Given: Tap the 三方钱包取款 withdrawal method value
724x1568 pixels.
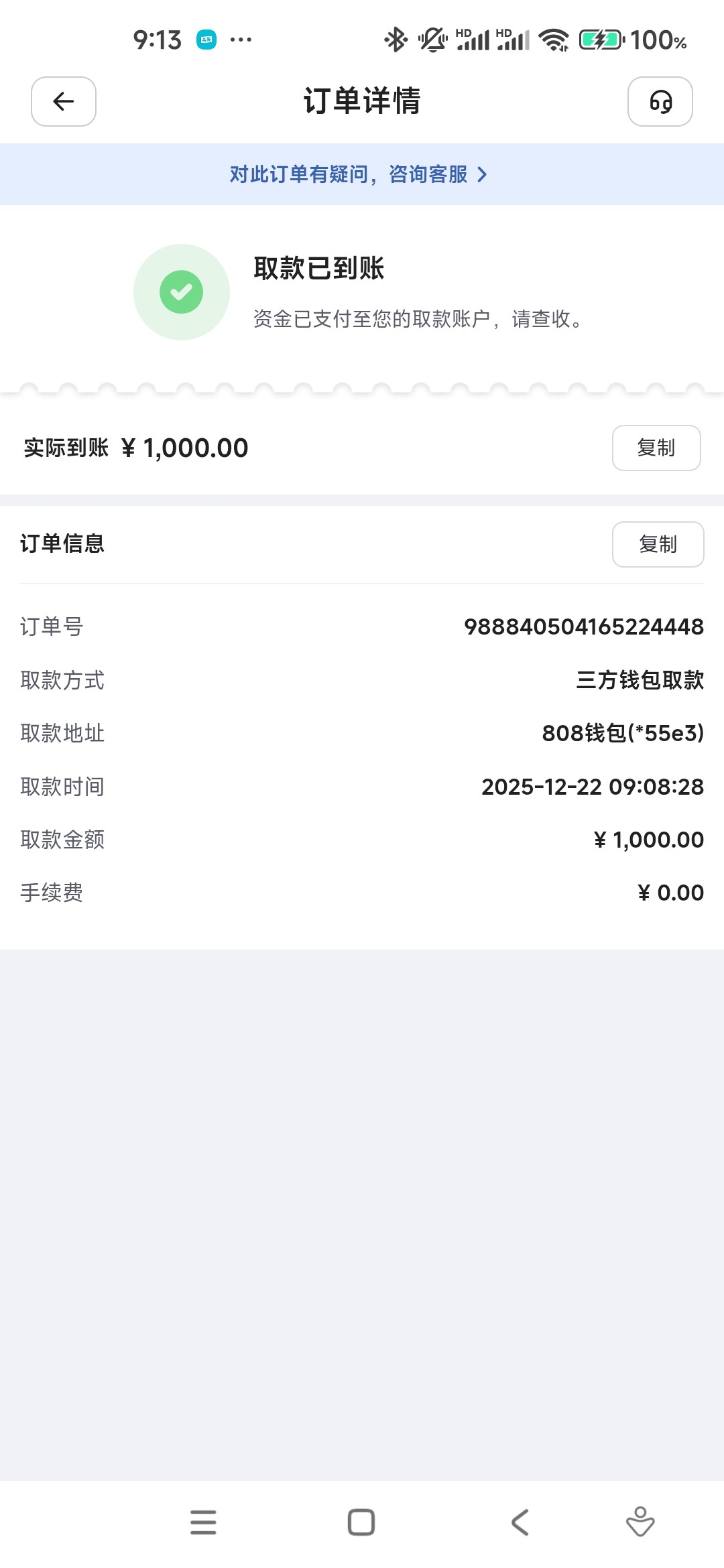Looking at the screenshot, I should point(642,680).
